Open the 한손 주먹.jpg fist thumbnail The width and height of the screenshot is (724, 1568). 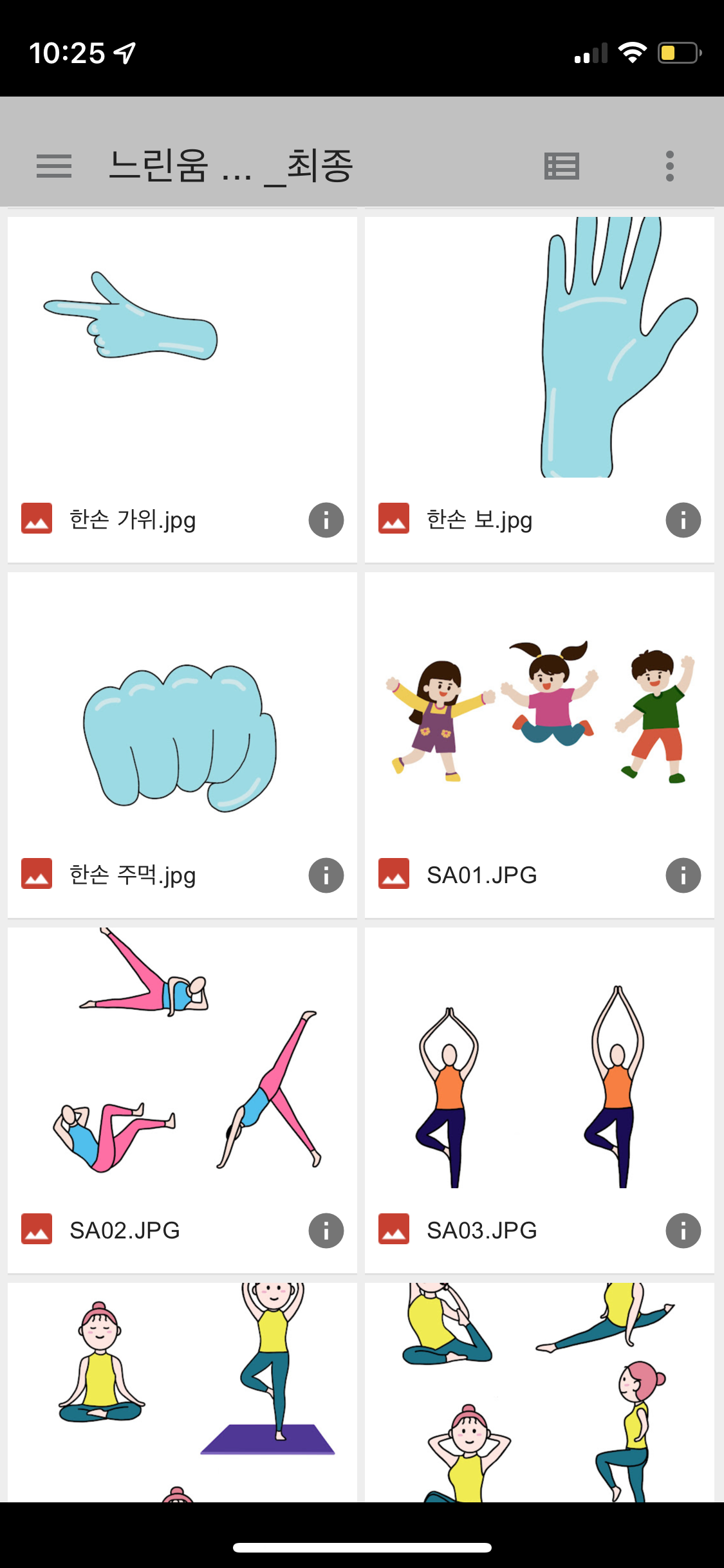(x=180, y=740)
